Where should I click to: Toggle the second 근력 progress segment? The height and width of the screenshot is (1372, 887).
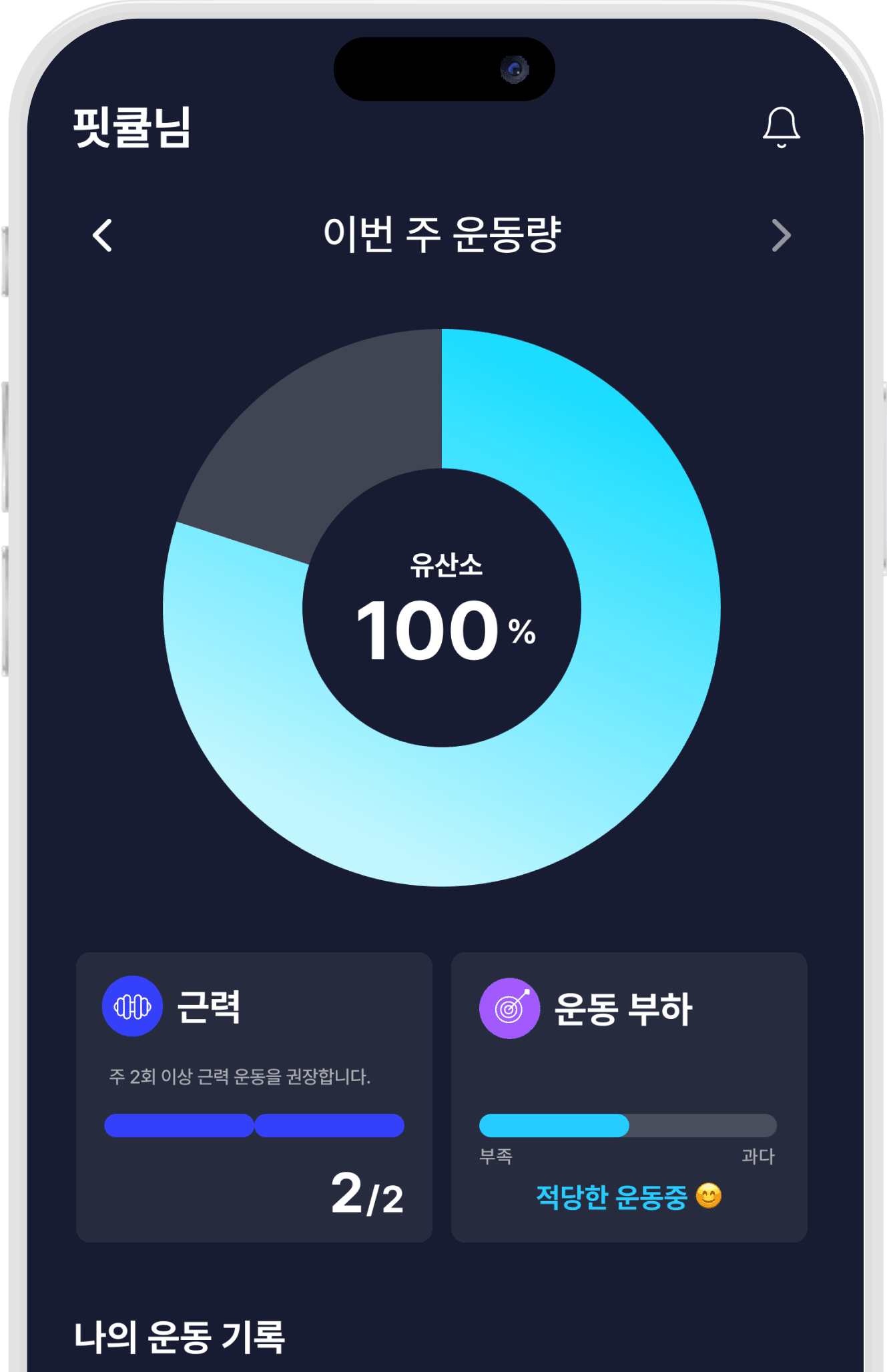[x=331, y=1126]
